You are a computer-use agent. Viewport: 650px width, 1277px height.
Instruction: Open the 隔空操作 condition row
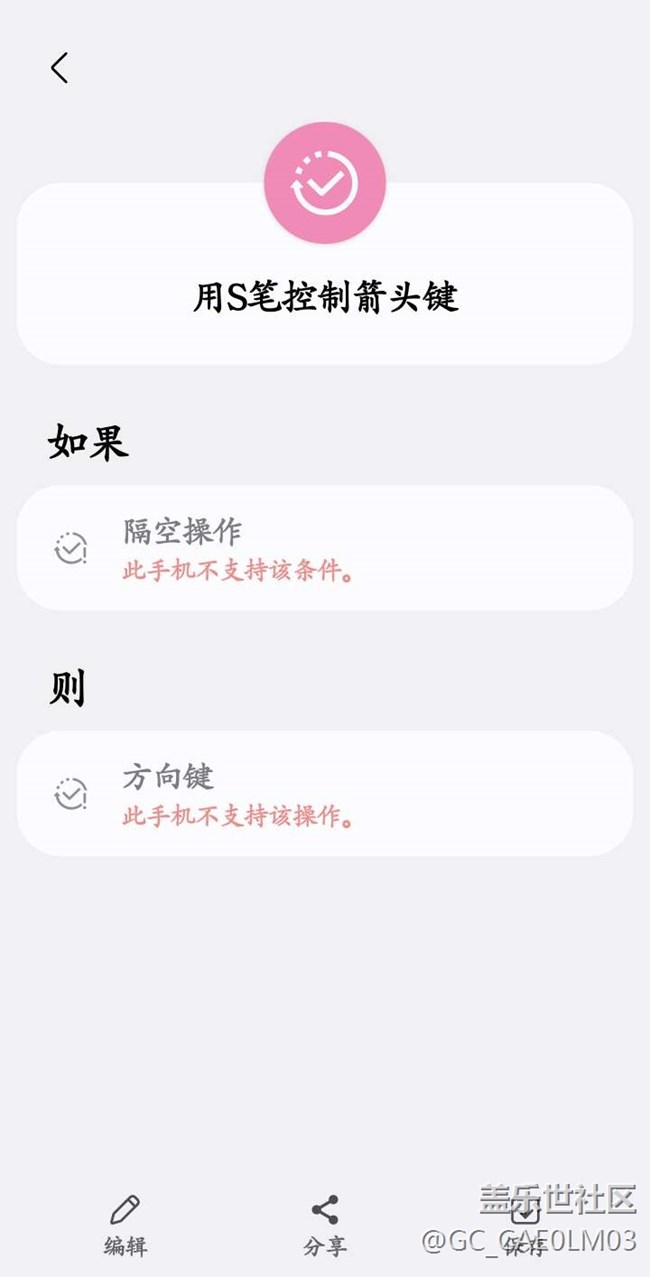[324, 548]
